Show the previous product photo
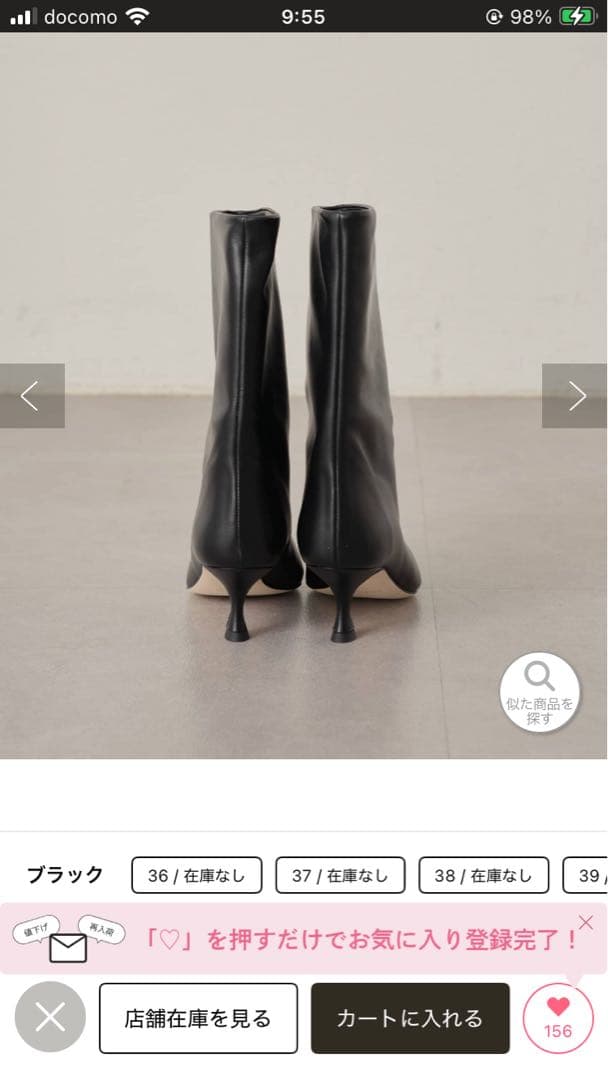Image resolution: width=608 pixels, height=1080 pixels. 31,396
